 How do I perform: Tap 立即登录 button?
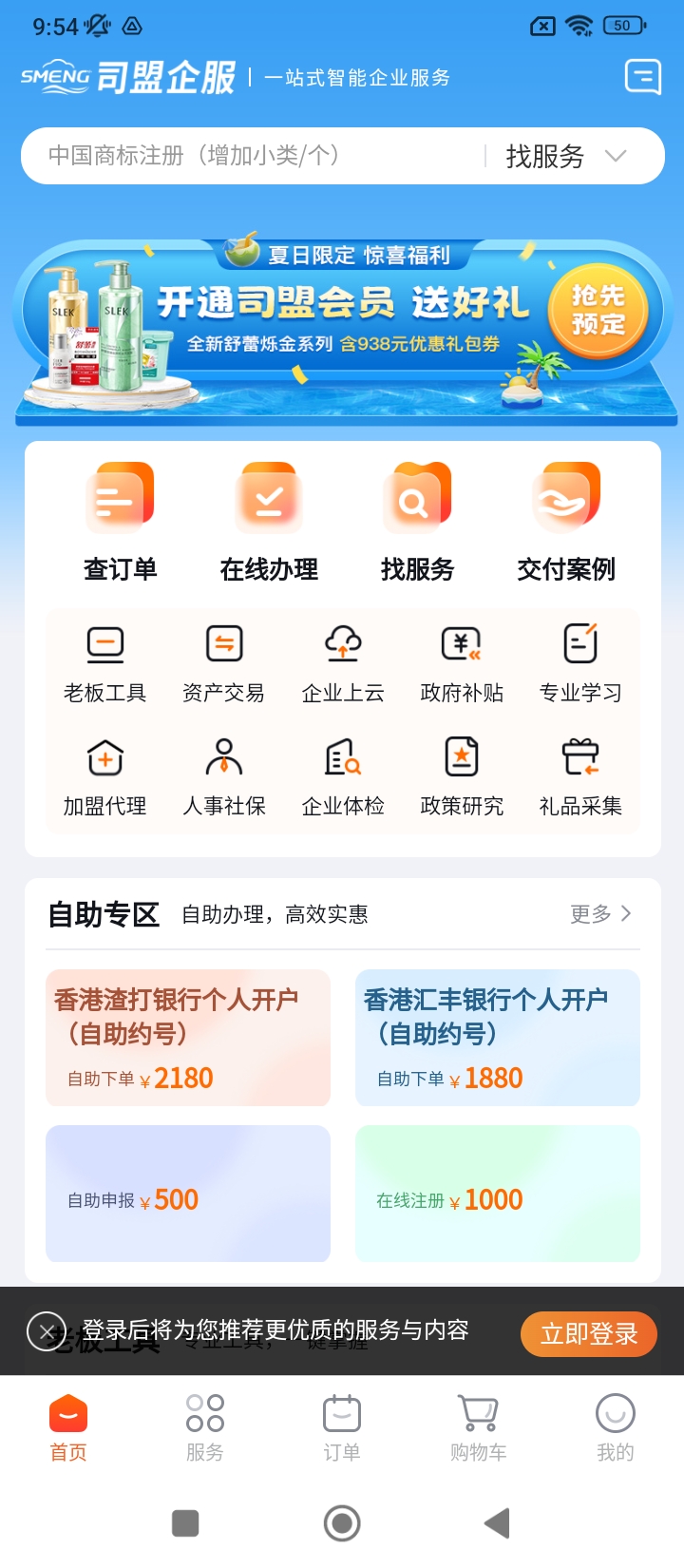(x=589, y=1334)
